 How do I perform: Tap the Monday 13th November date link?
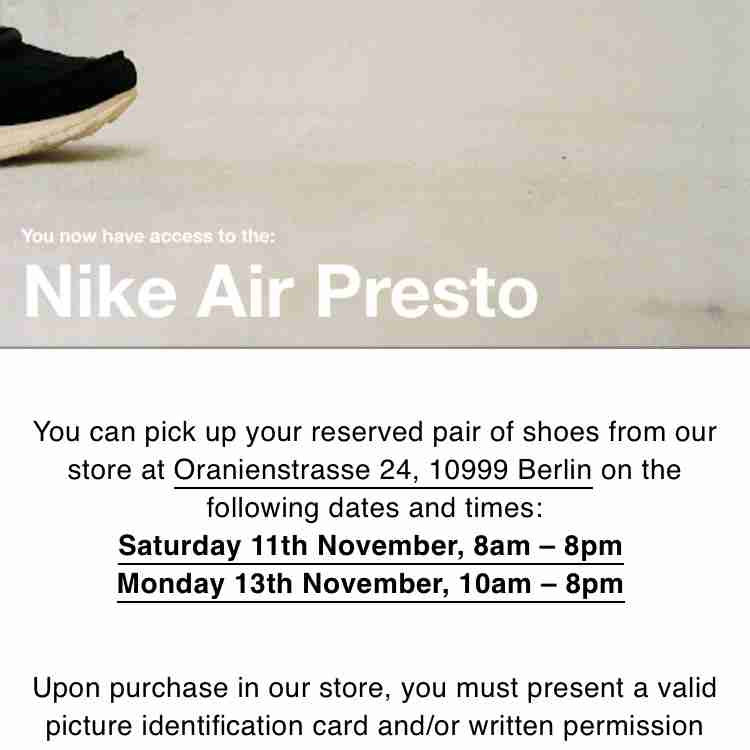370,584
